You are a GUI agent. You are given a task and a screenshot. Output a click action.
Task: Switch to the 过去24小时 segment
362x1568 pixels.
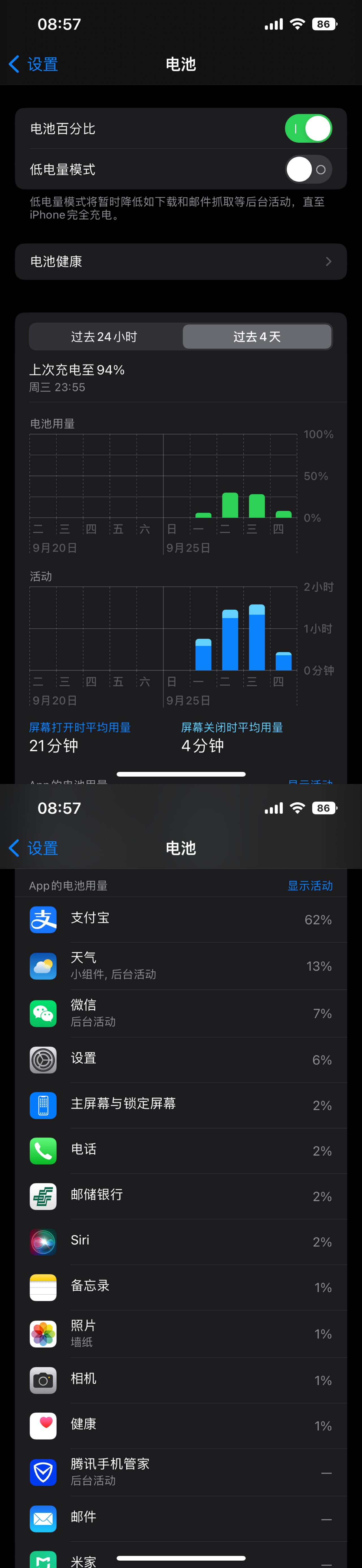[105, 337]
